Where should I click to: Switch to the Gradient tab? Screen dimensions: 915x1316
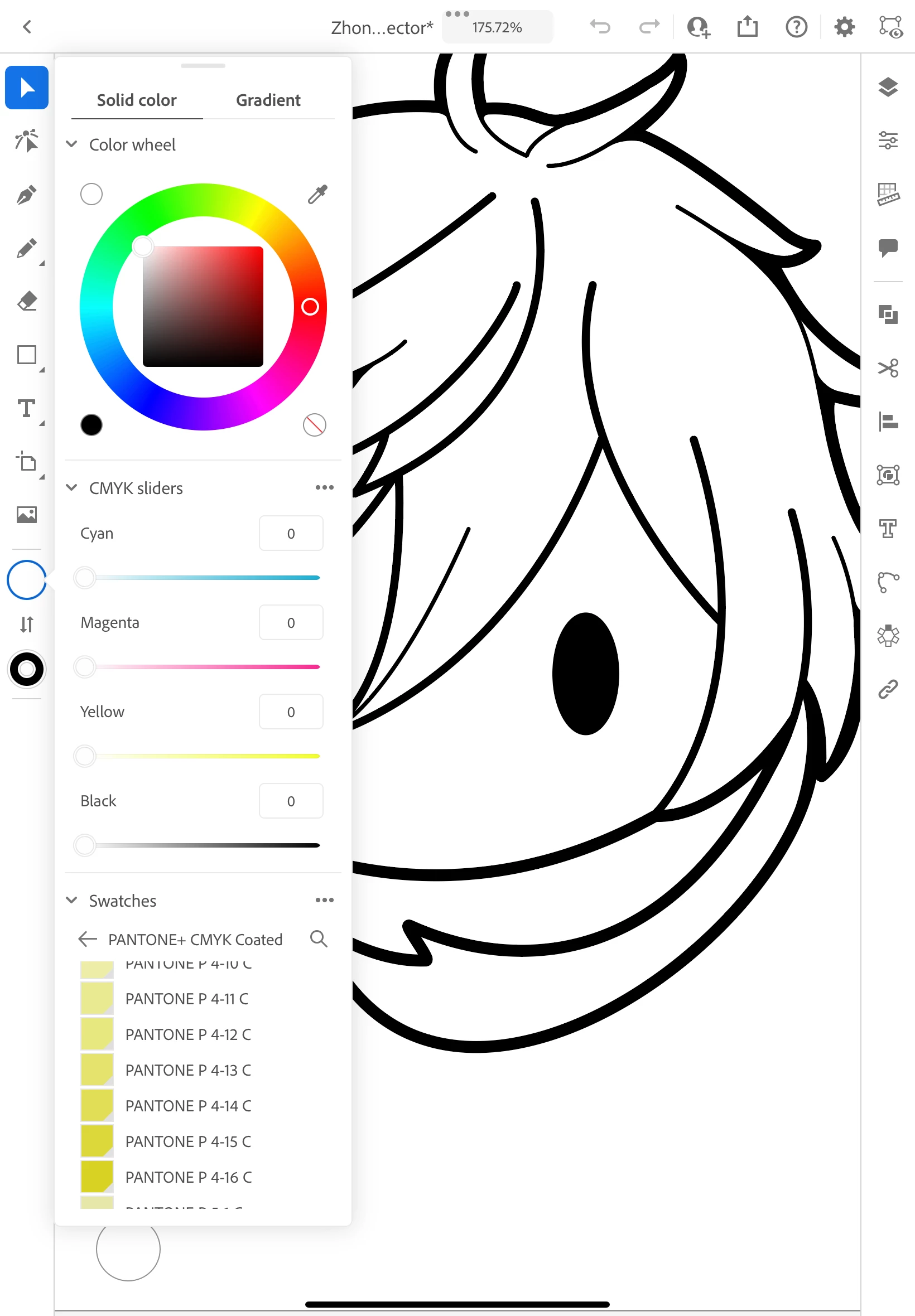[x=268, y=100]
